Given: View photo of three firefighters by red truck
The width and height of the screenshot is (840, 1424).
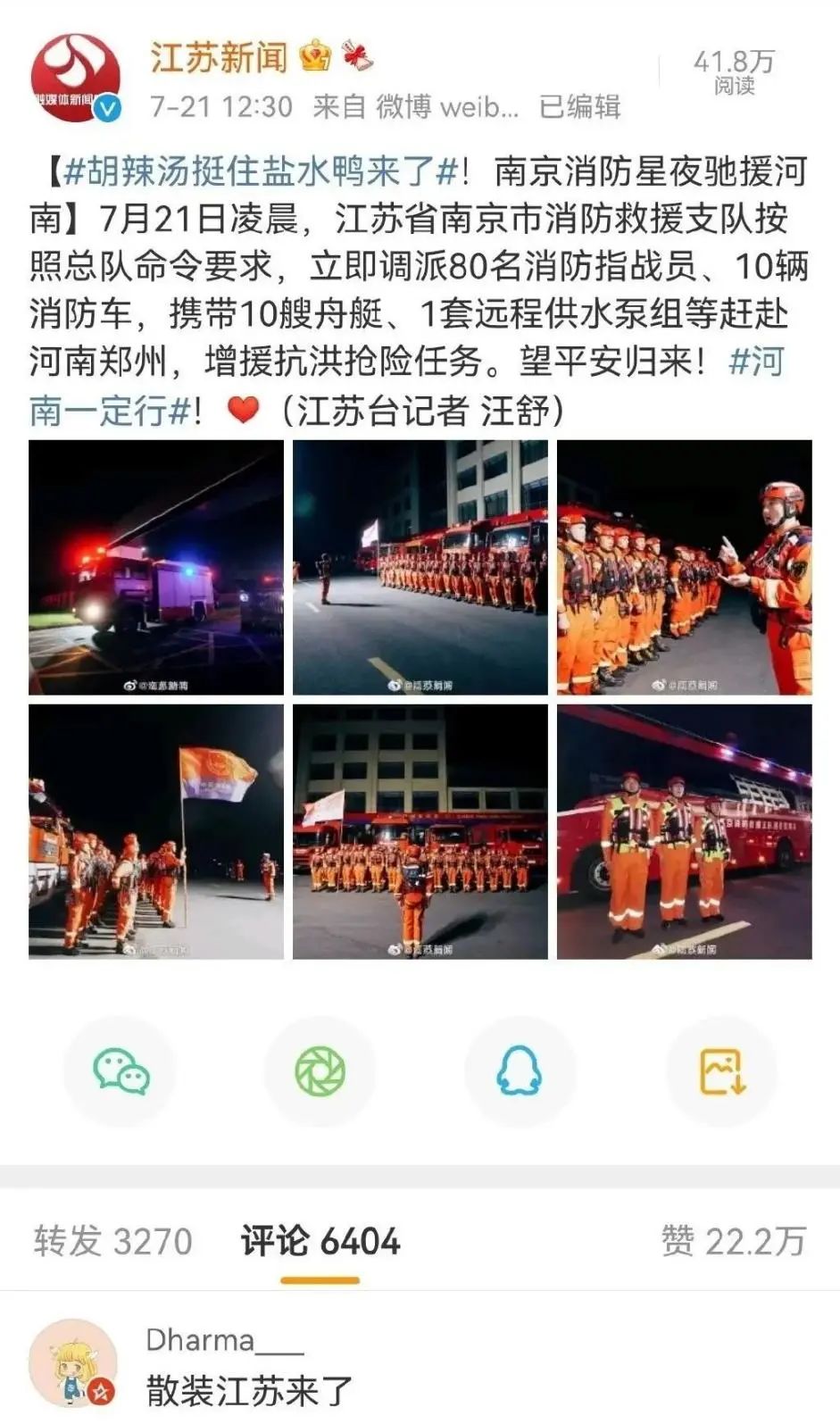Looking at the screenshot, I should coord(685,831).
